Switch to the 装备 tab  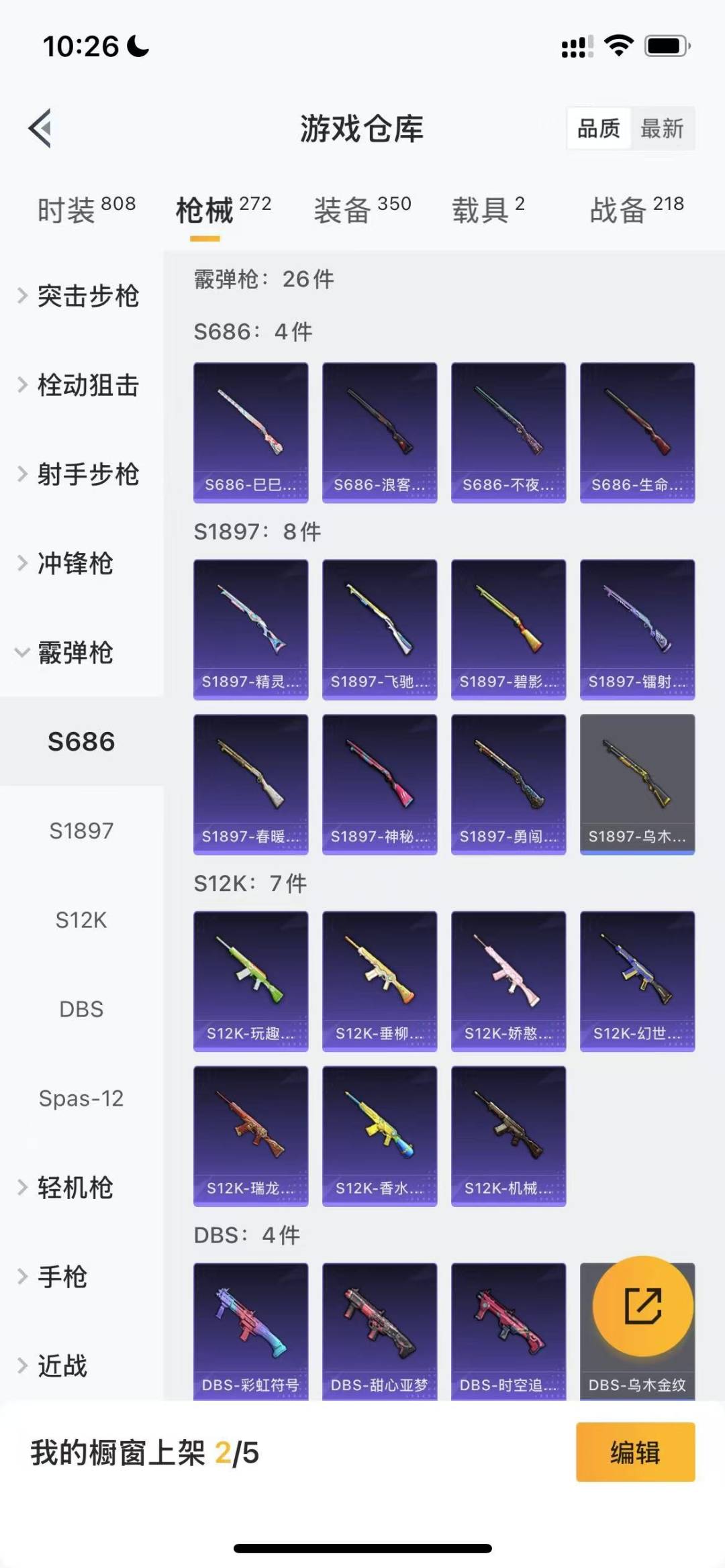(x=362, y=210)
